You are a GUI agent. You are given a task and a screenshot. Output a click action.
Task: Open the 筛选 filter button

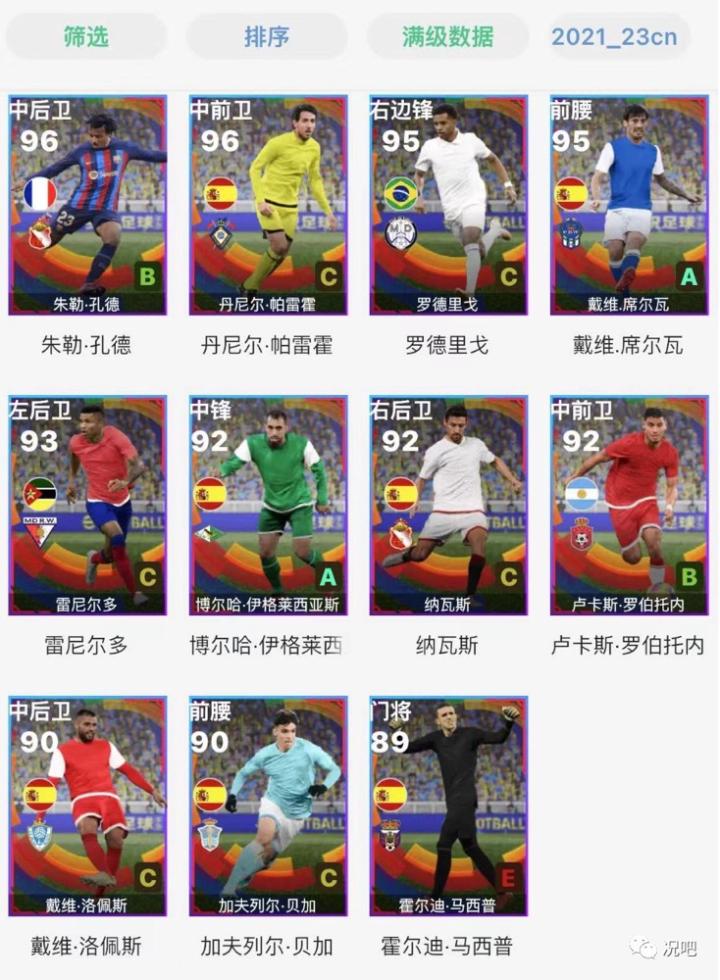86,37
